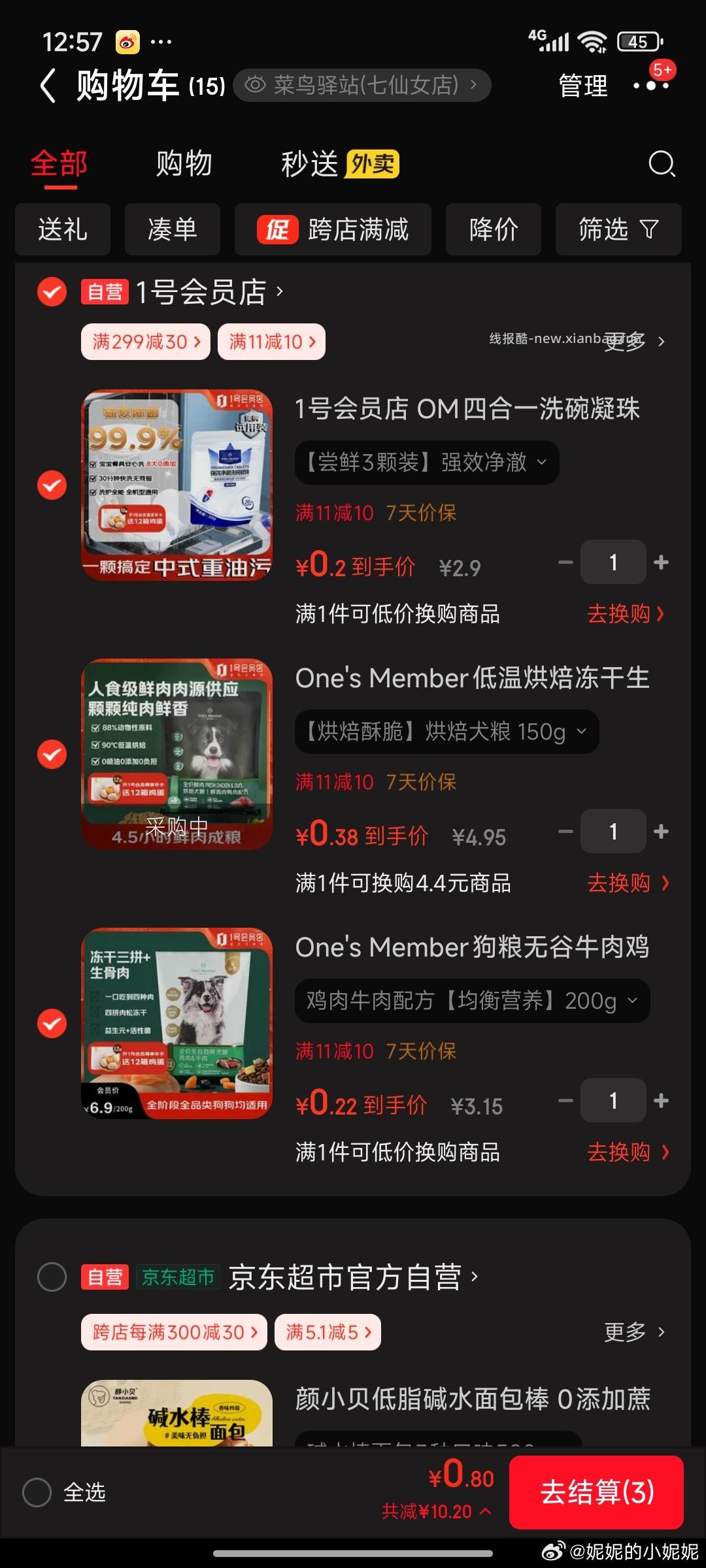
Task: Tap the 去结算(3) checkout button
Action: [x=596, y=1492]
